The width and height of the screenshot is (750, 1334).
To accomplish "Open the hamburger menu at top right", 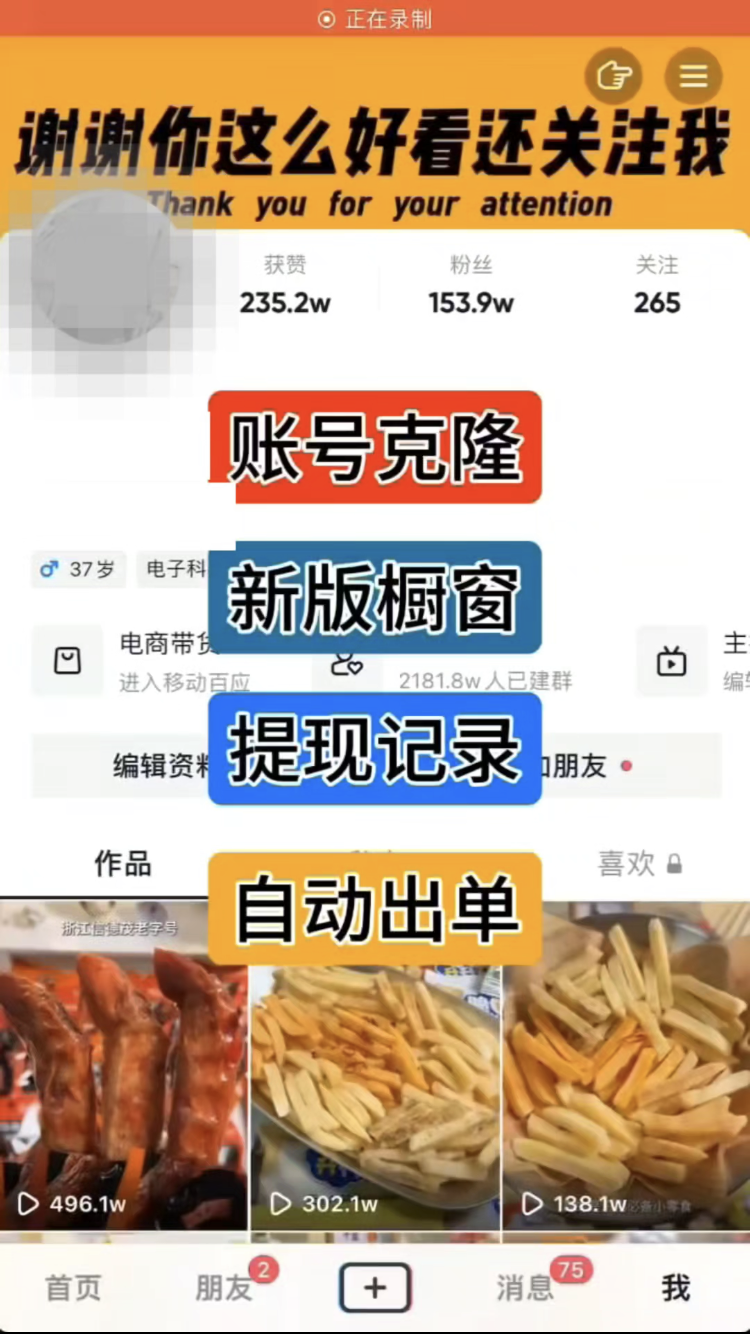I will (694, 76).
